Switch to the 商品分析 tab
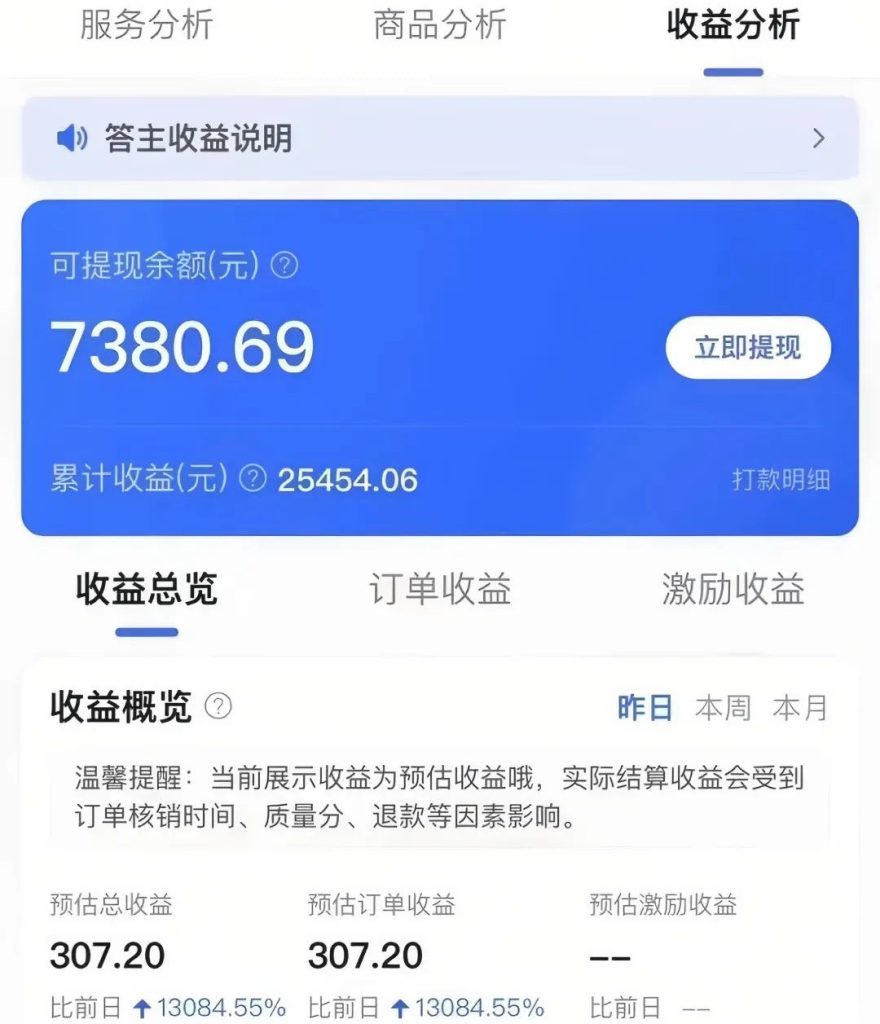 point(440,25)
